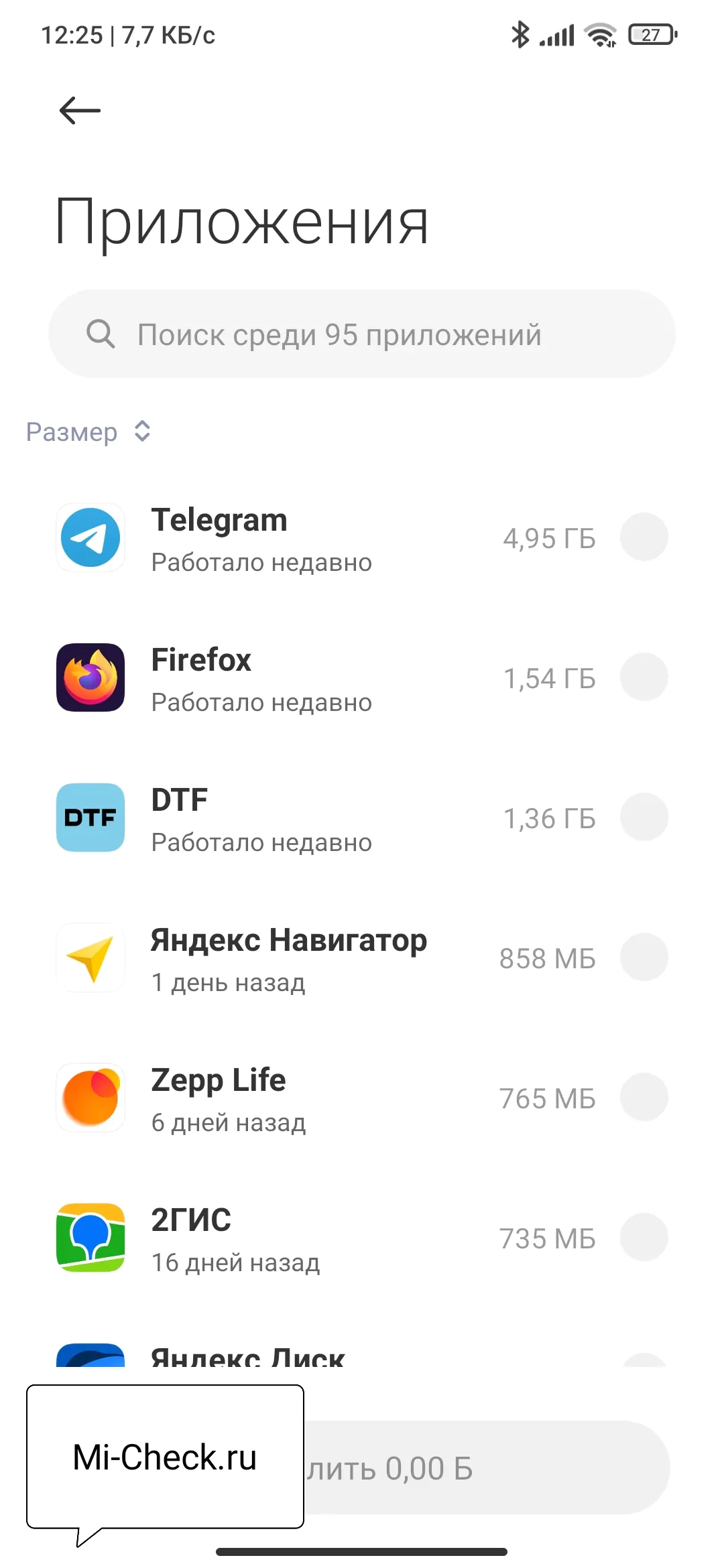Mark the Firefox checkbox
The width and height of the screenshot is (724, 1568).
(x=644, y=677)
